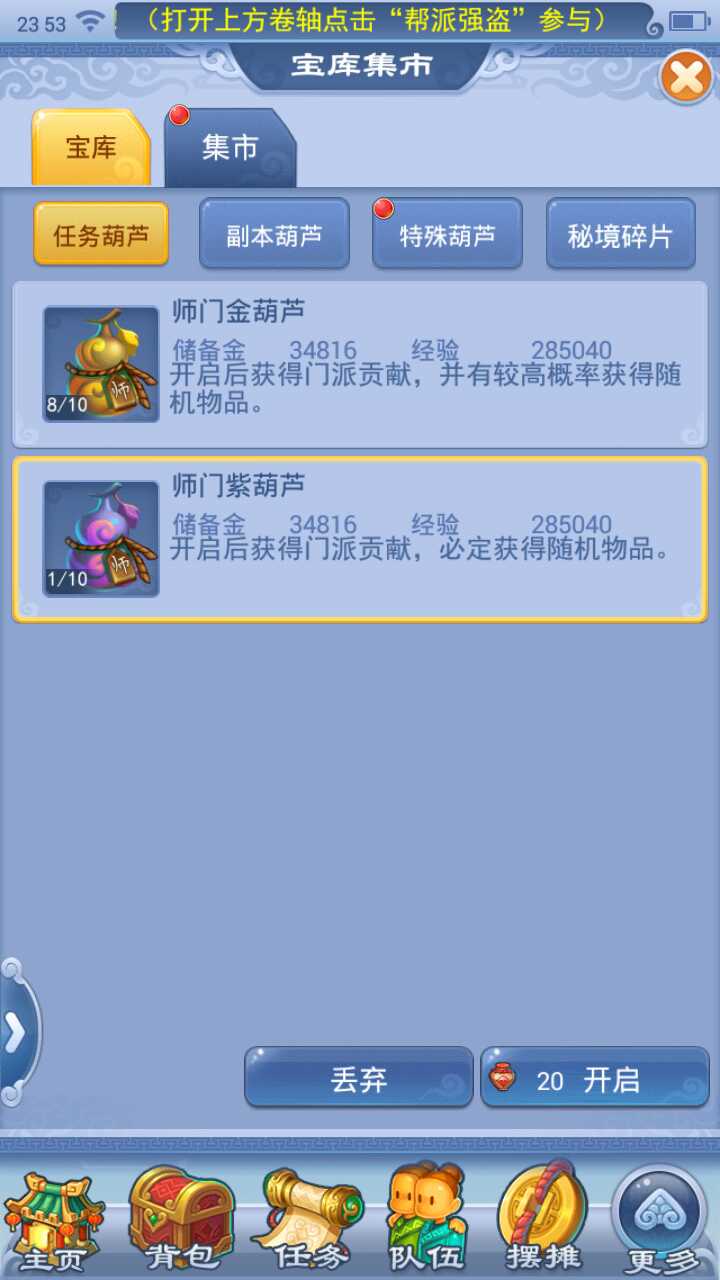Open the 特殊葫芦 category
Image resolution: width=720 pixels, height=1280 pixels.
click(x=447, y=235)
